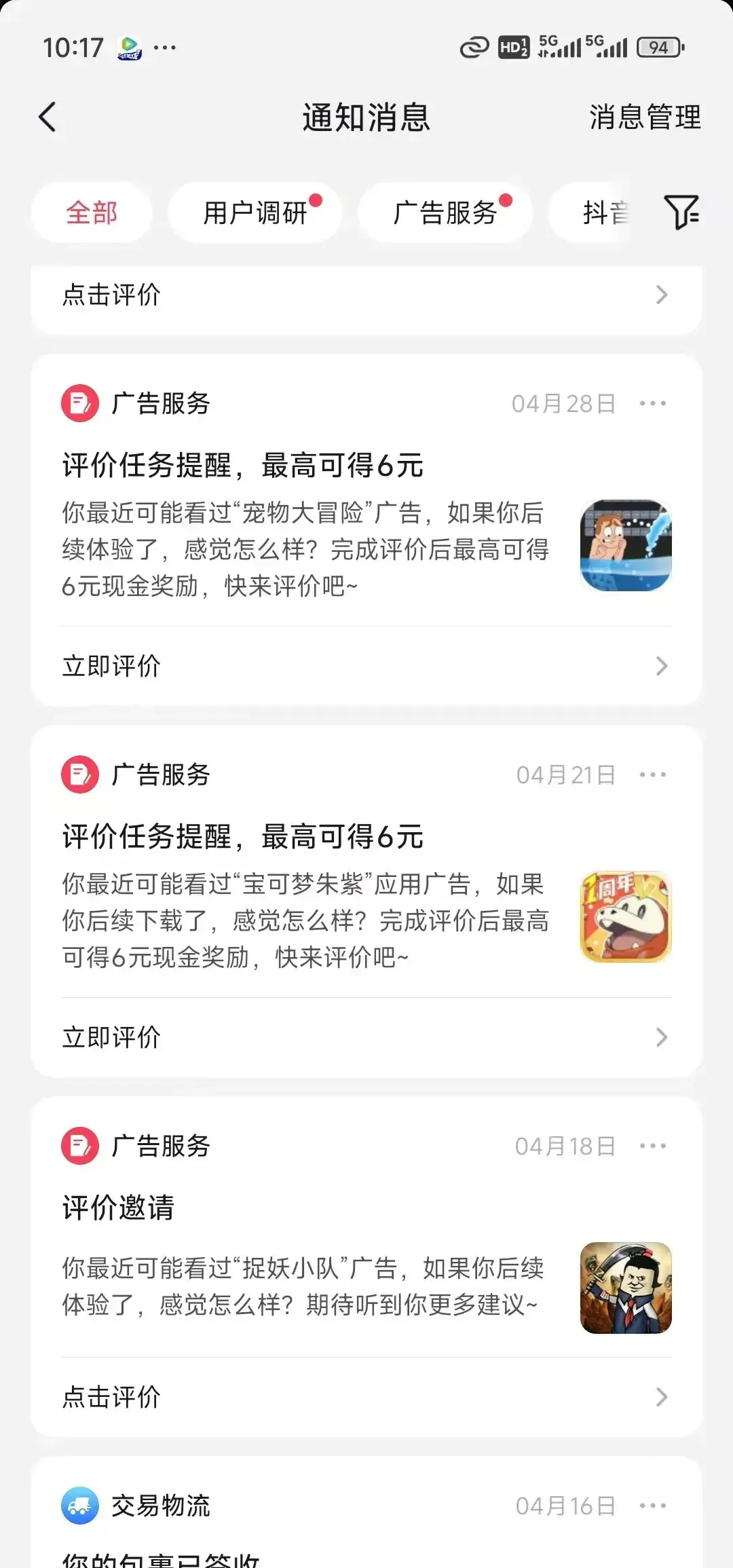The image size is (733, 1568).
Task: Open overflow menu on 交易物流 notification
Action: (x=652, y=1506)
